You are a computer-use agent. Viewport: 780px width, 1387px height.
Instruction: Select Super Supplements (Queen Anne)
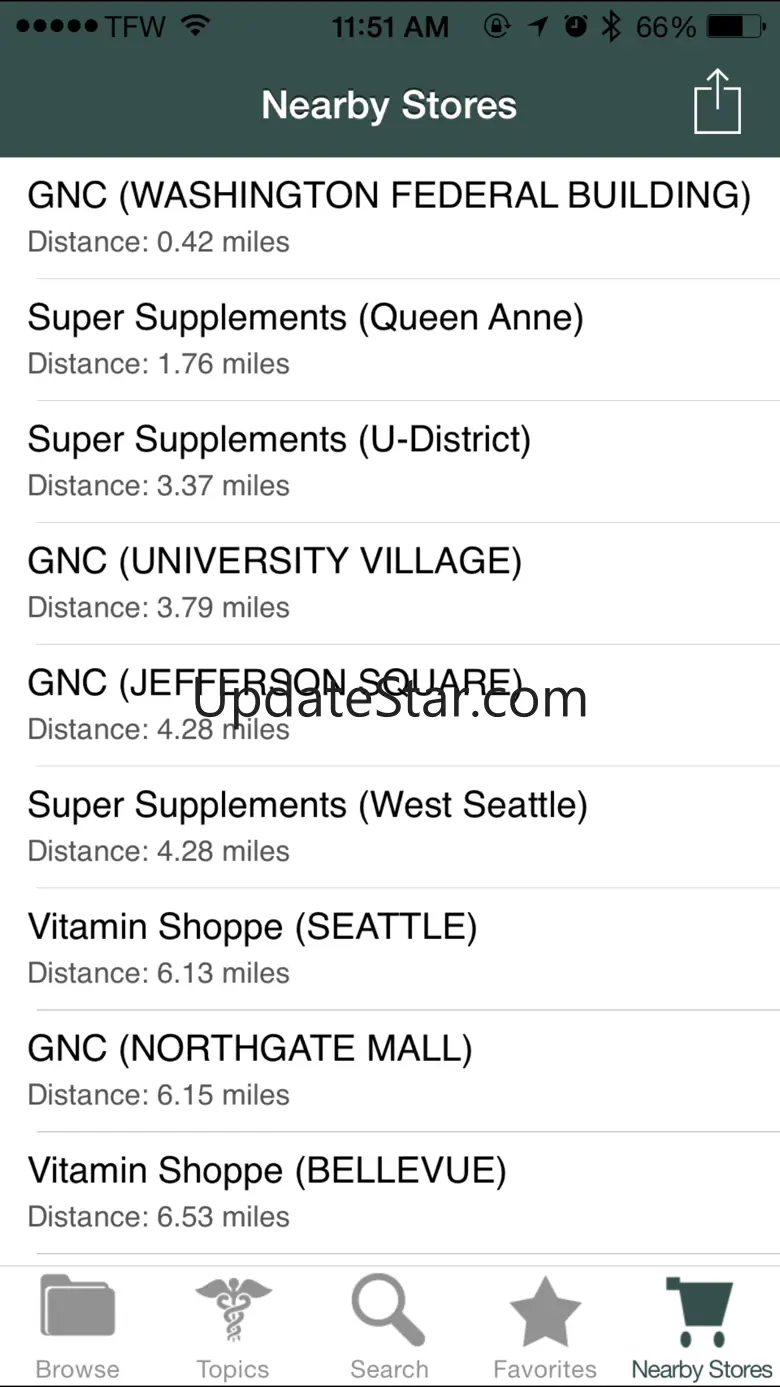point(389,339)
